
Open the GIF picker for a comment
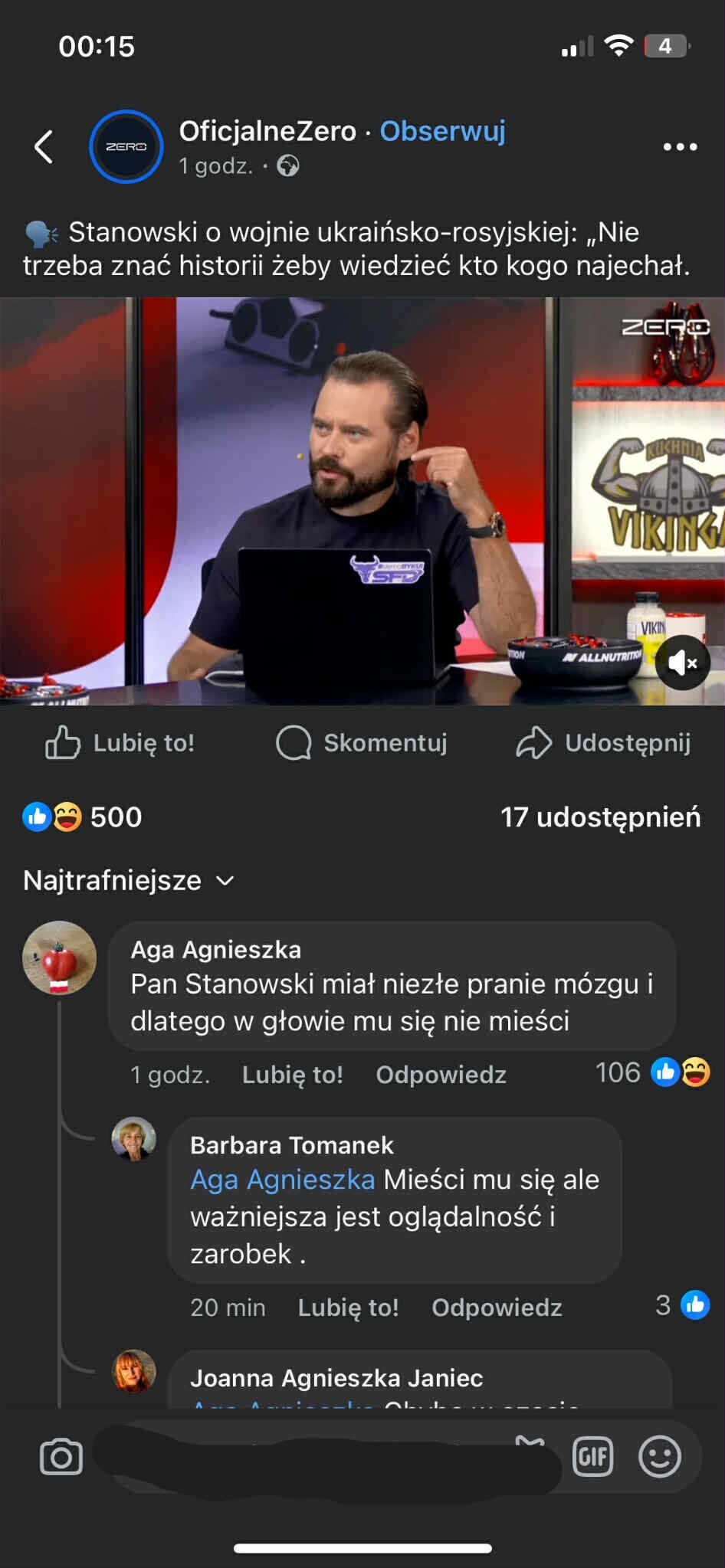point(592,1456)
